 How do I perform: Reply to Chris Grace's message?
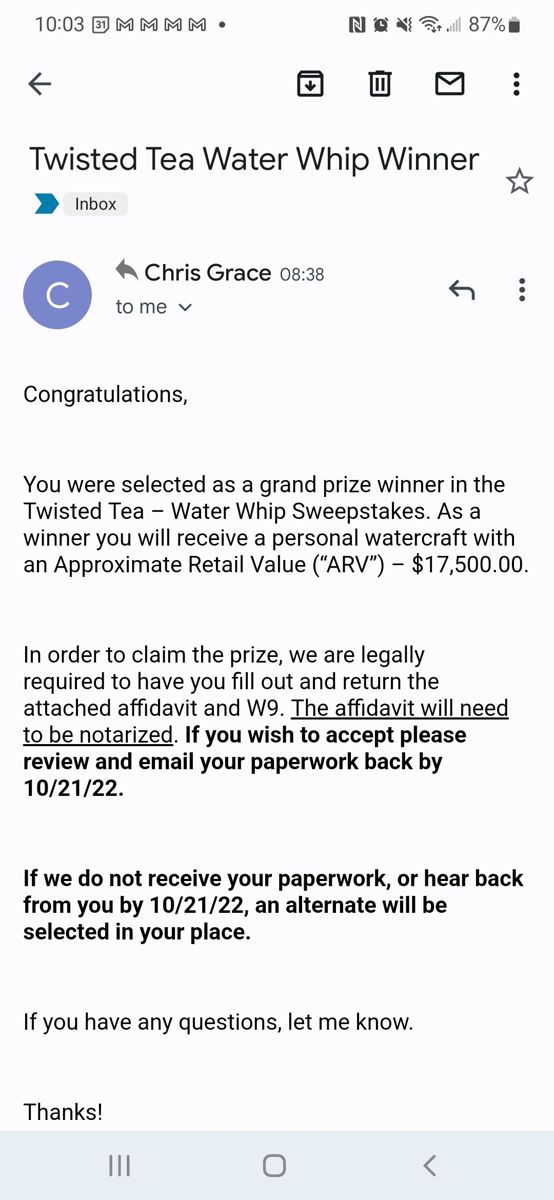[x=461, y=290]
